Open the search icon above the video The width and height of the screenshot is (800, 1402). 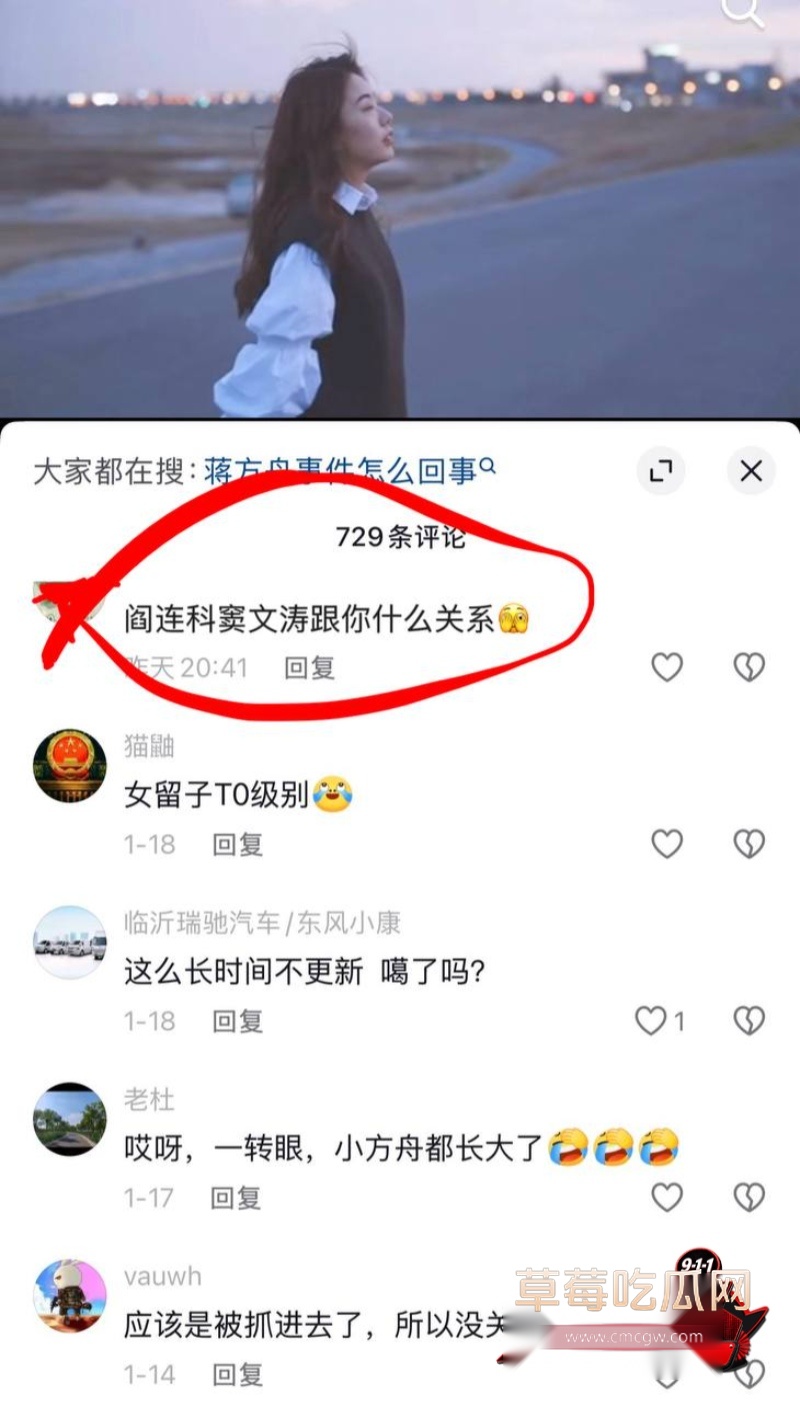click(742, 12)
